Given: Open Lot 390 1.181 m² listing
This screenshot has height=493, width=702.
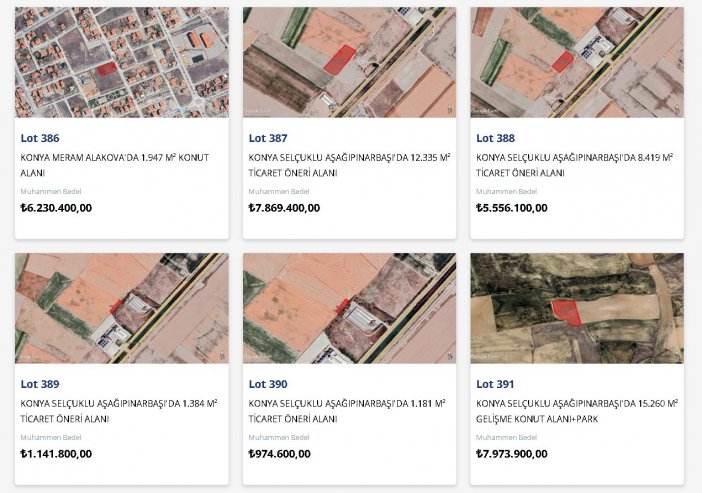Looking at the screenshot, I should pyautogui.click(x=349, y=410).
